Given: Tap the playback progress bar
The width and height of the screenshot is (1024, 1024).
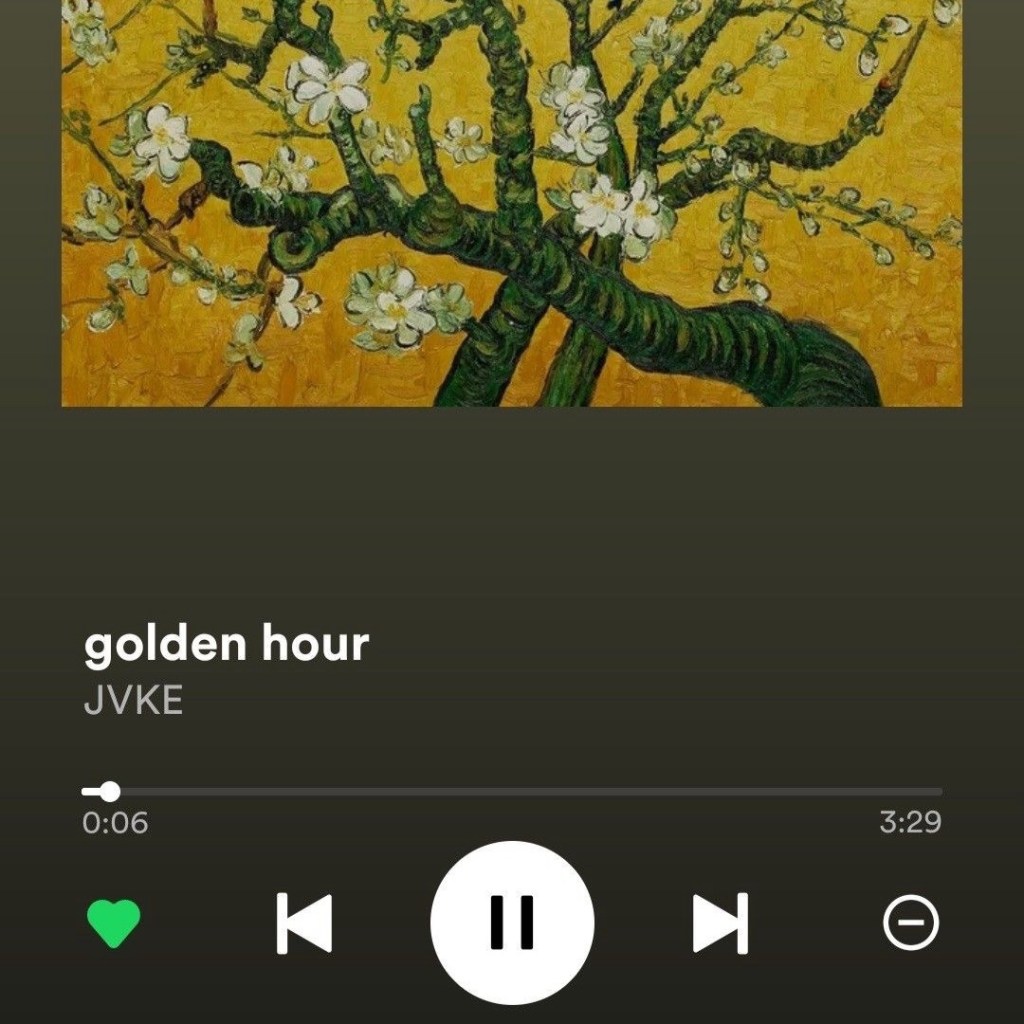Looking at the screenshot, I should pyautogui.click(x=512, y=792).
